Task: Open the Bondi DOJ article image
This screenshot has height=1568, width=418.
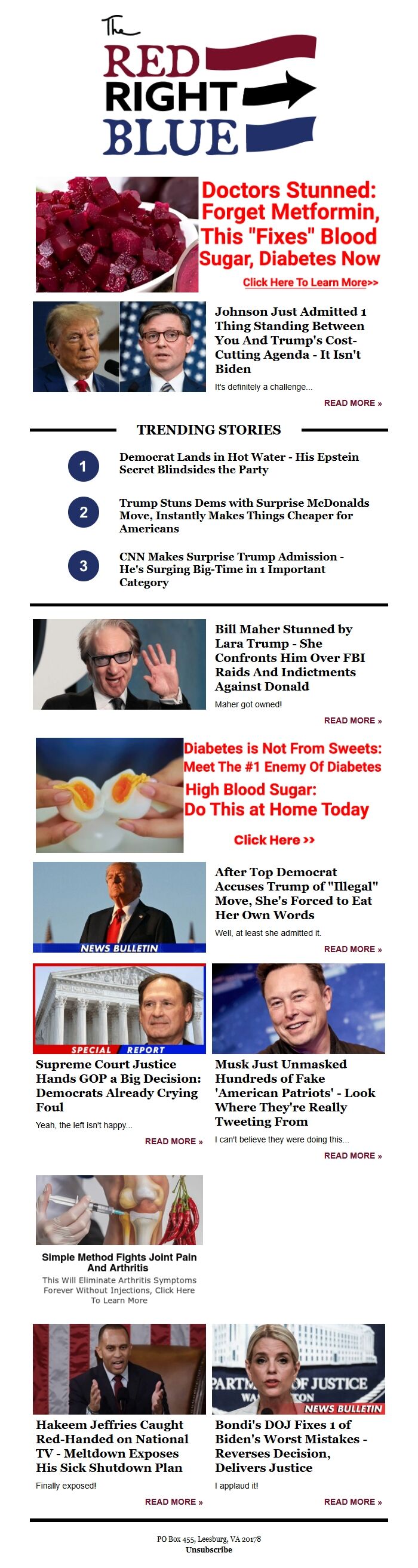Action: coord(298,1369)
